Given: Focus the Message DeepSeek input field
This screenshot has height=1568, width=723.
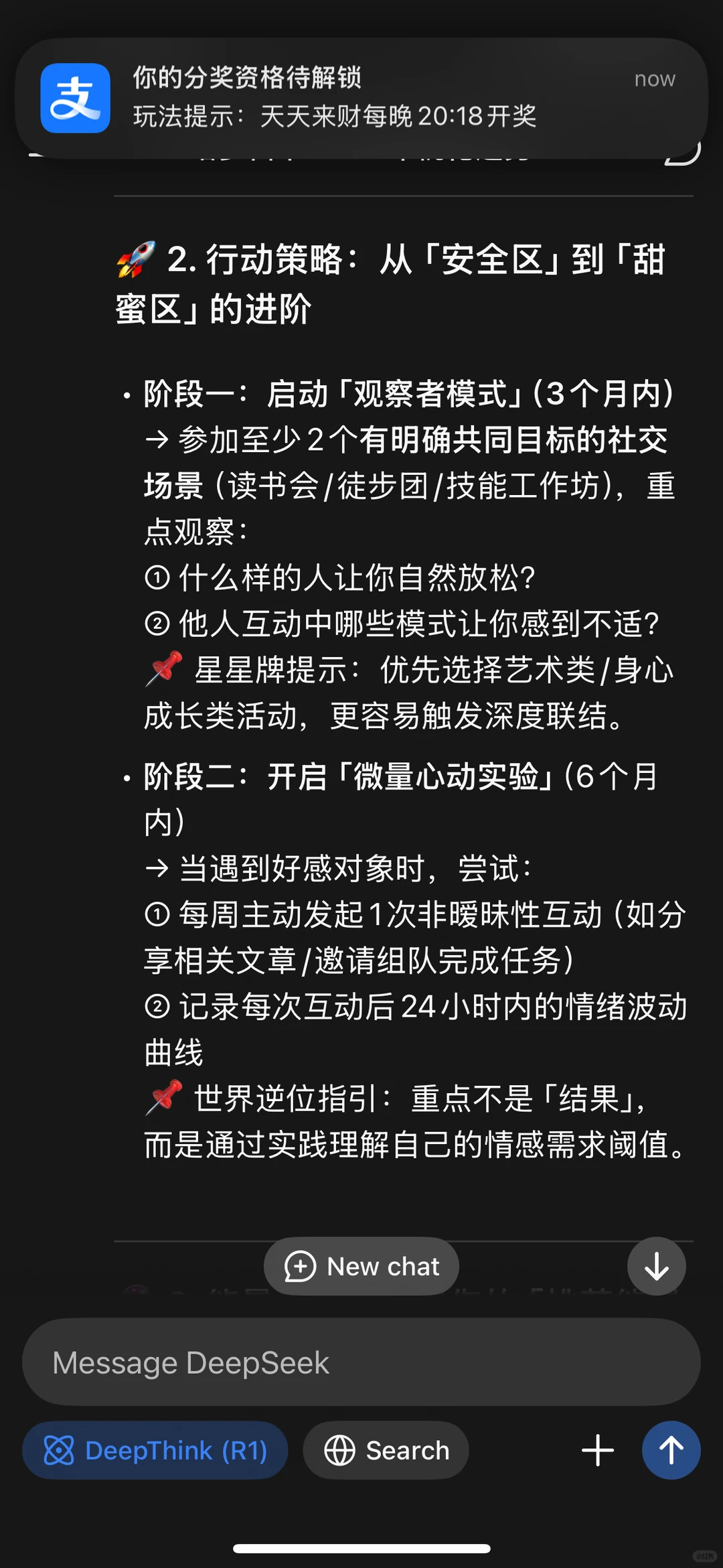Looking at the screenshot, I should [361, 1362].
